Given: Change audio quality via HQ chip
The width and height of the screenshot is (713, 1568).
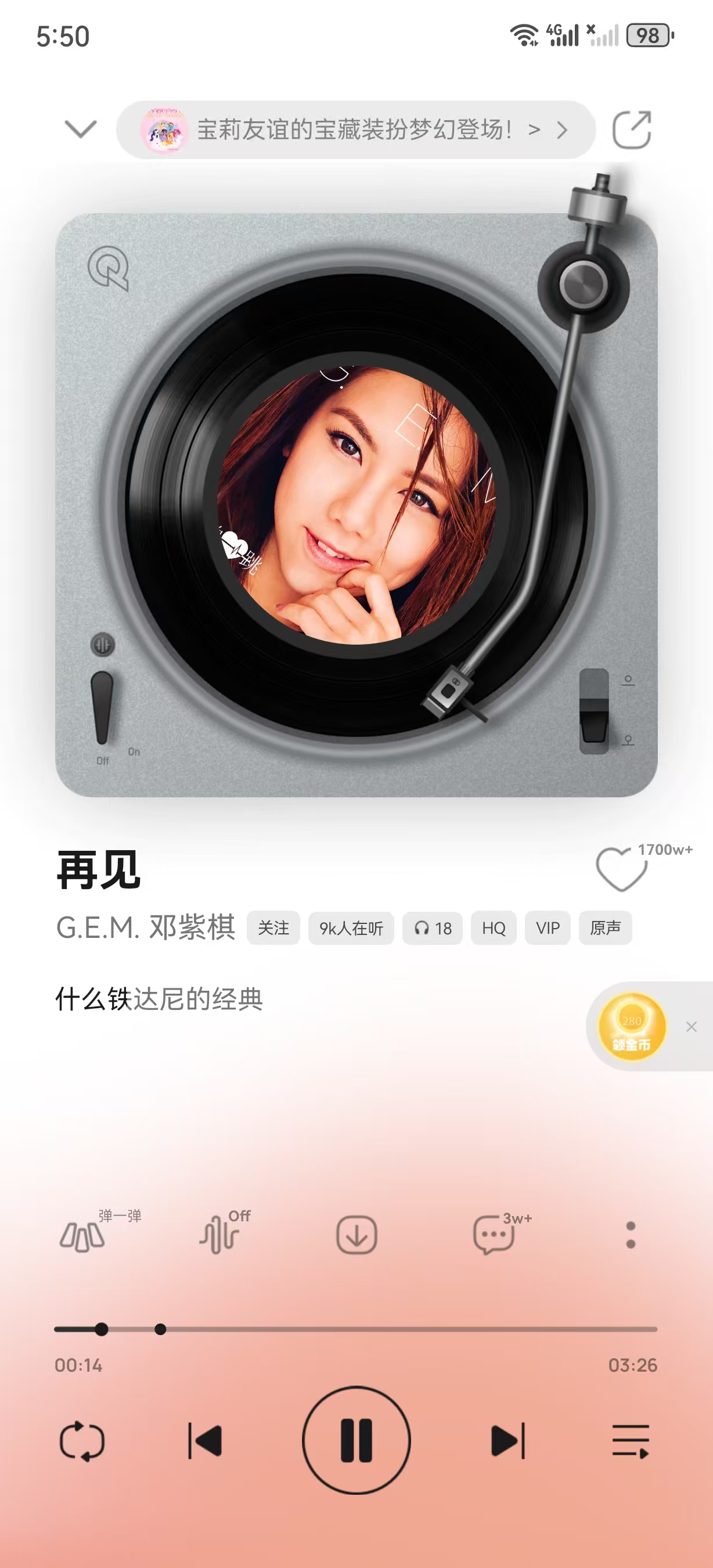Looking at the screenshot, I should pos(494,927).
